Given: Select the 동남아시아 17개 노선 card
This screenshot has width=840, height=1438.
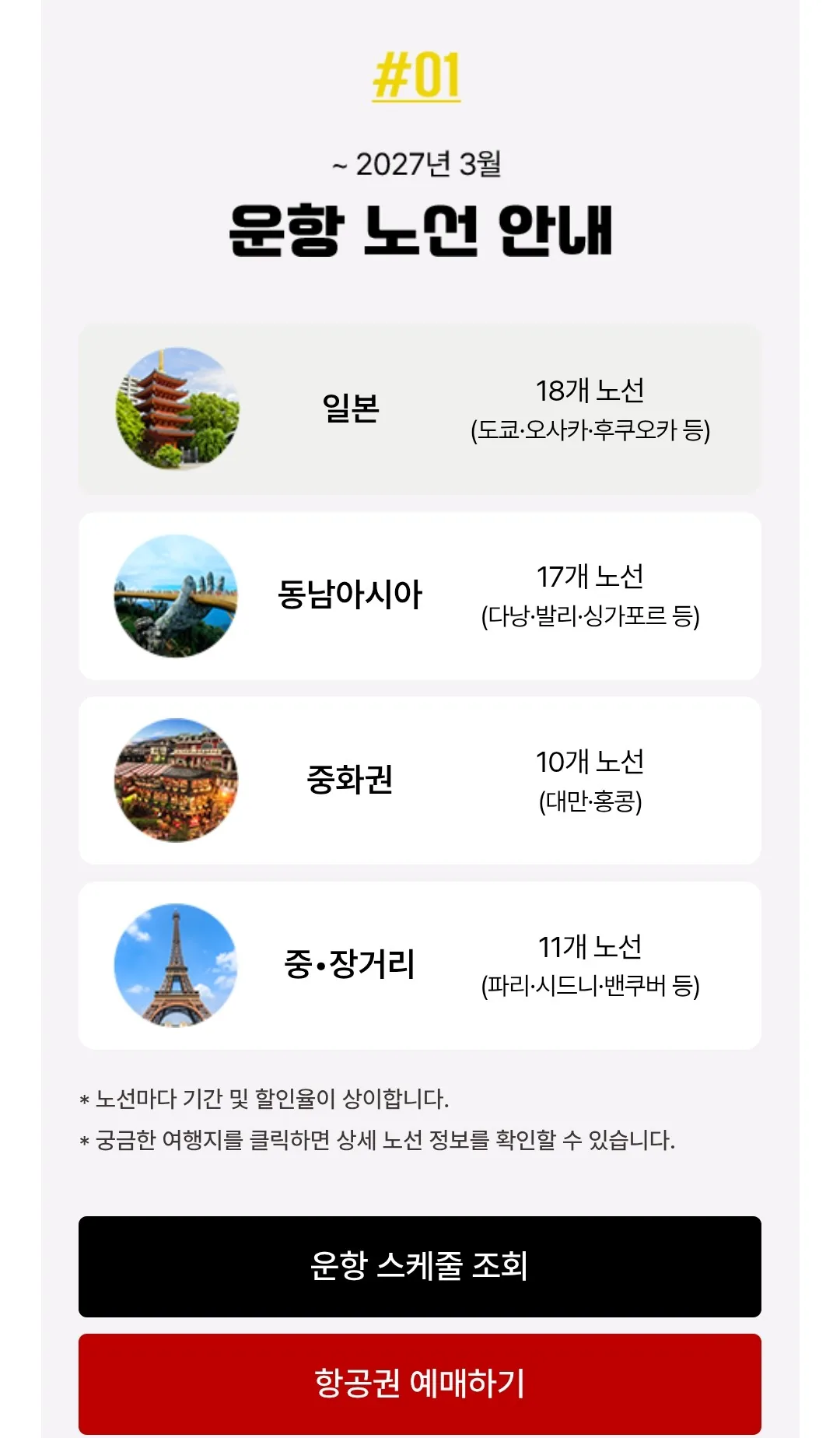Looking at the screenshot, I should pos(419,595).
